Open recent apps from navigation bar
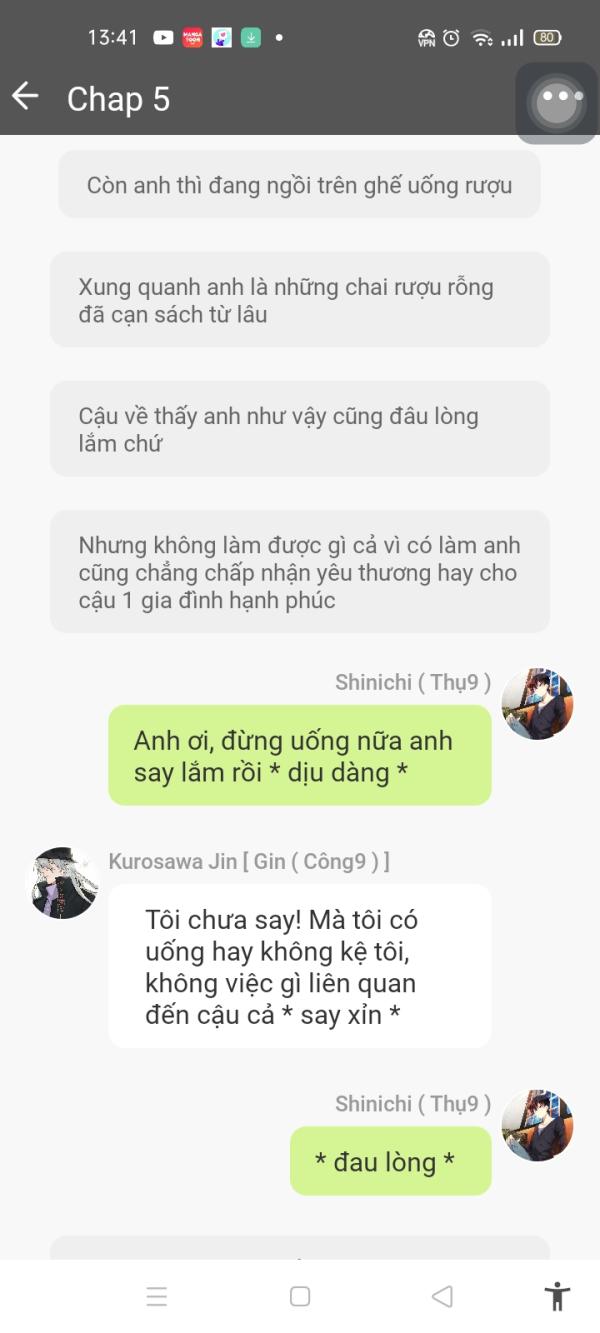The height and width of the screenshot is (1333, 600). click(157, 1297)
